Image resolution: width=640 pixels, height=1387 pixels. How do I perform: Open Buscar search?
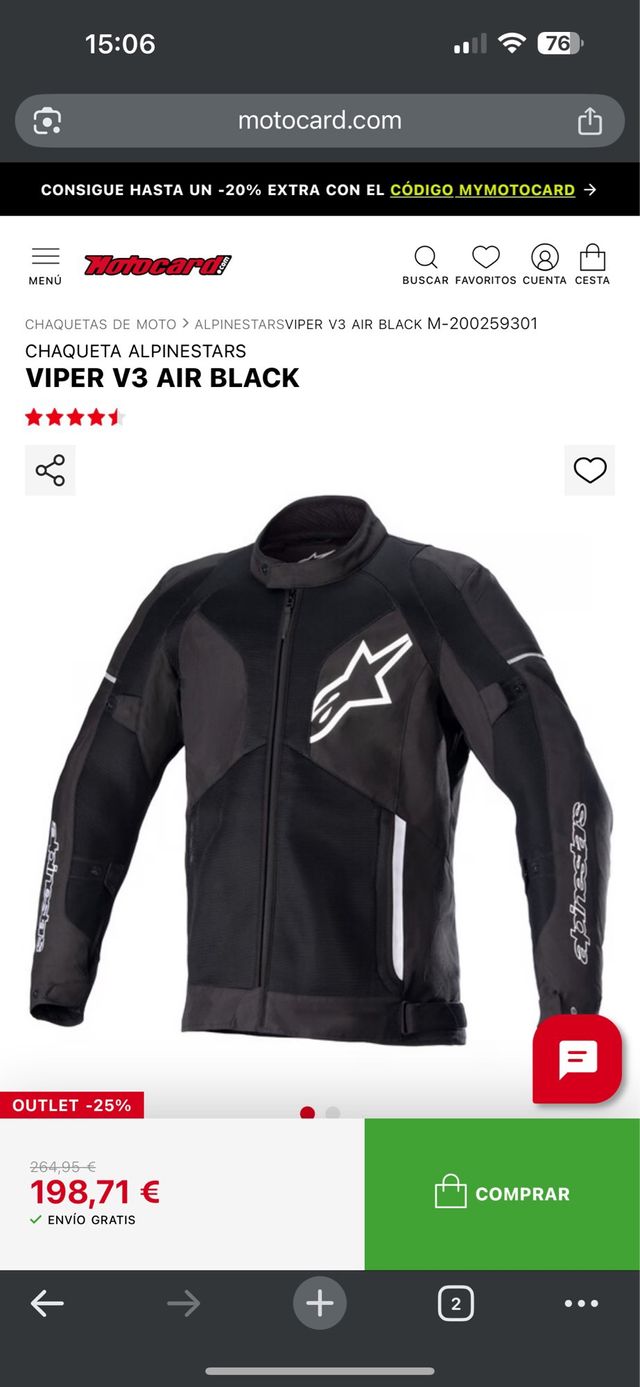[425, 265]
